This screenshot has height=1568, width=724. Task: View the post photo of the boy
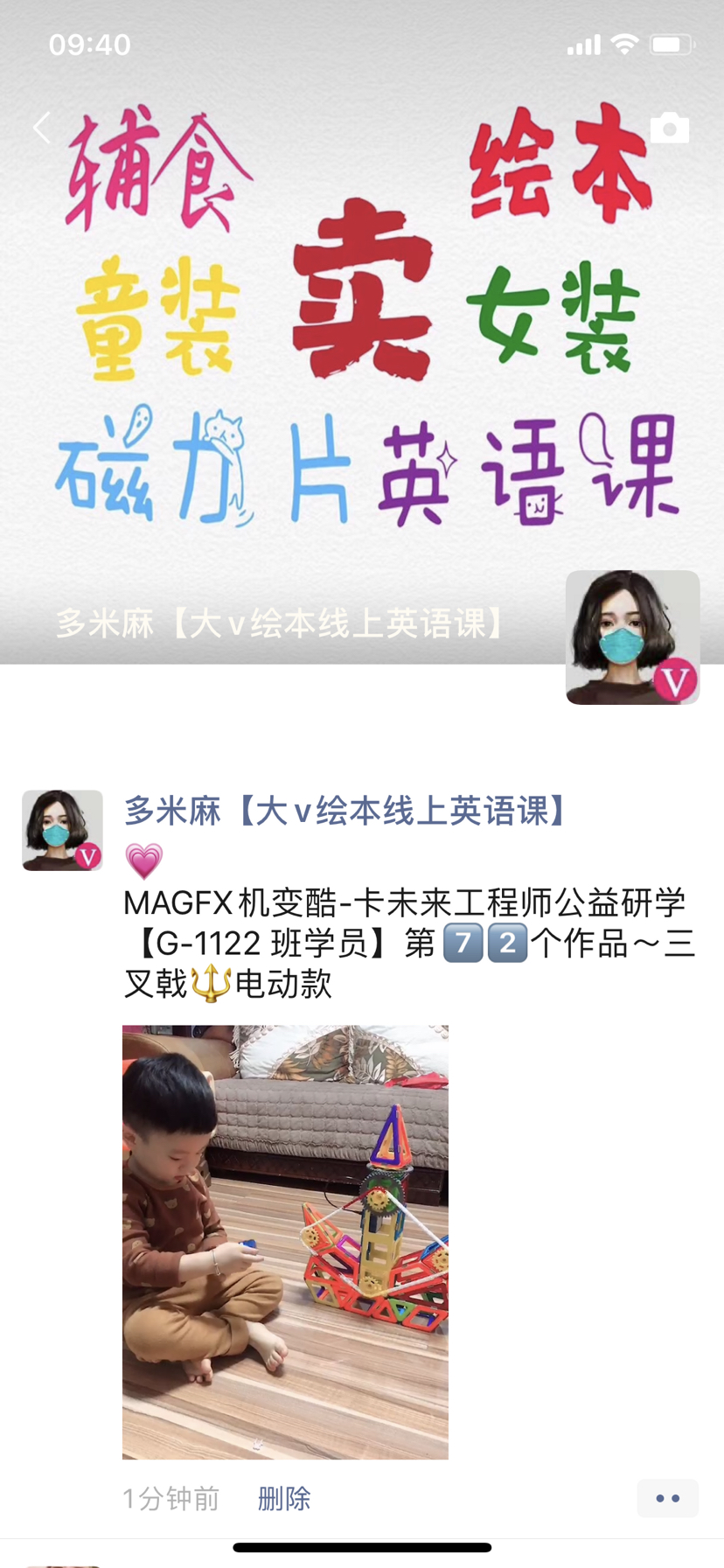click(x=285, y=1242)
